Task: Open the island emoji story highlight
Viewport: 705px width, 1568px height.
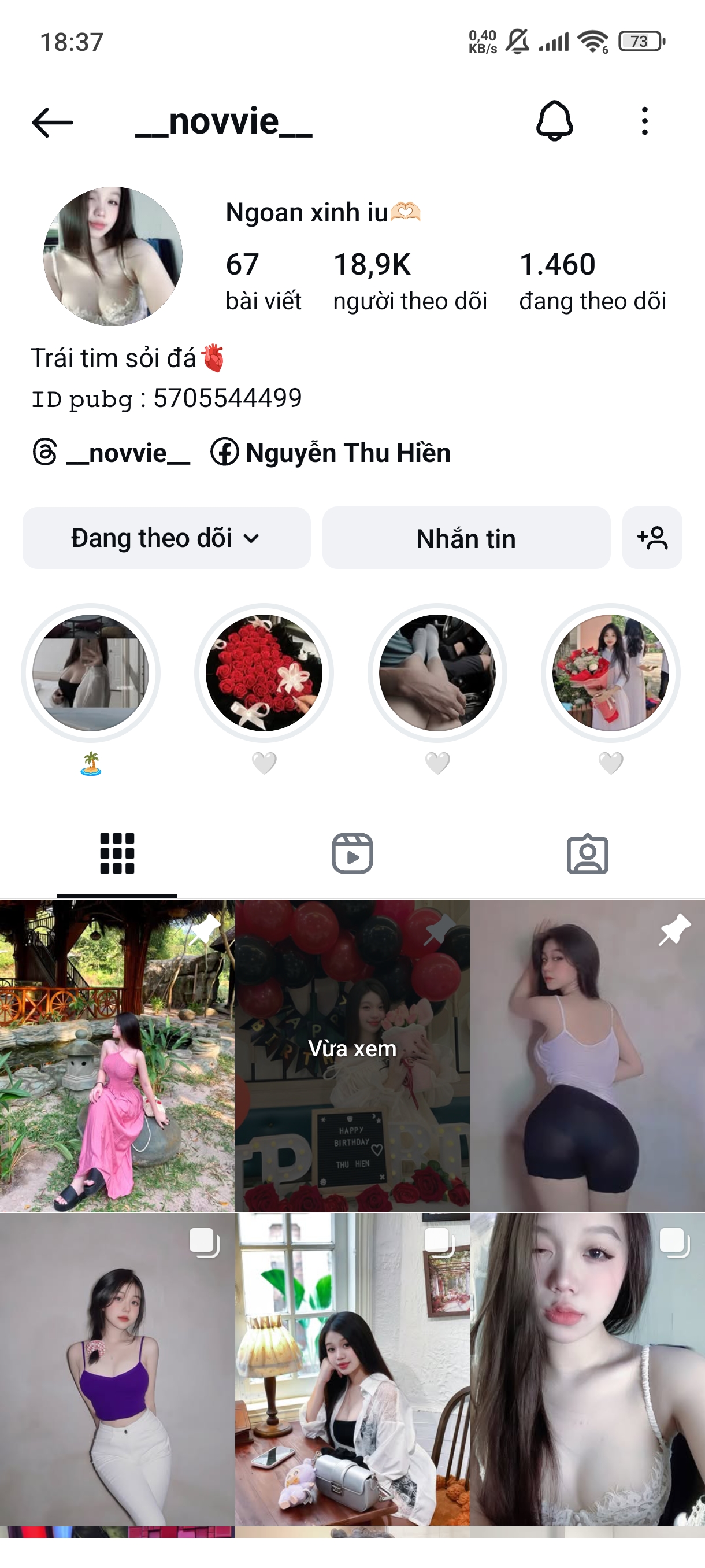Action: tap(91, 673)
